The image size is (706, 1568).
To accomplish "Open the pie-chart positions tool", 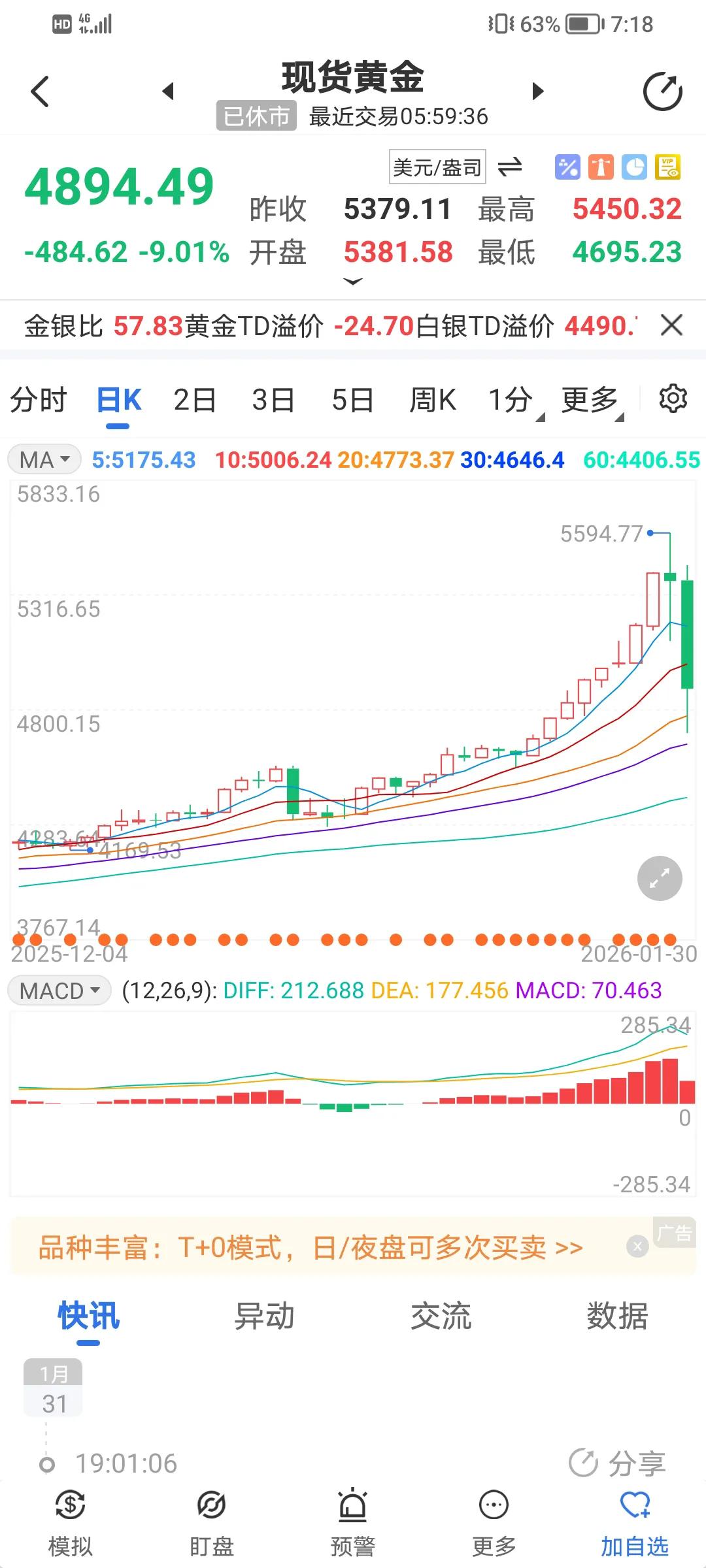I will point(633,167).
